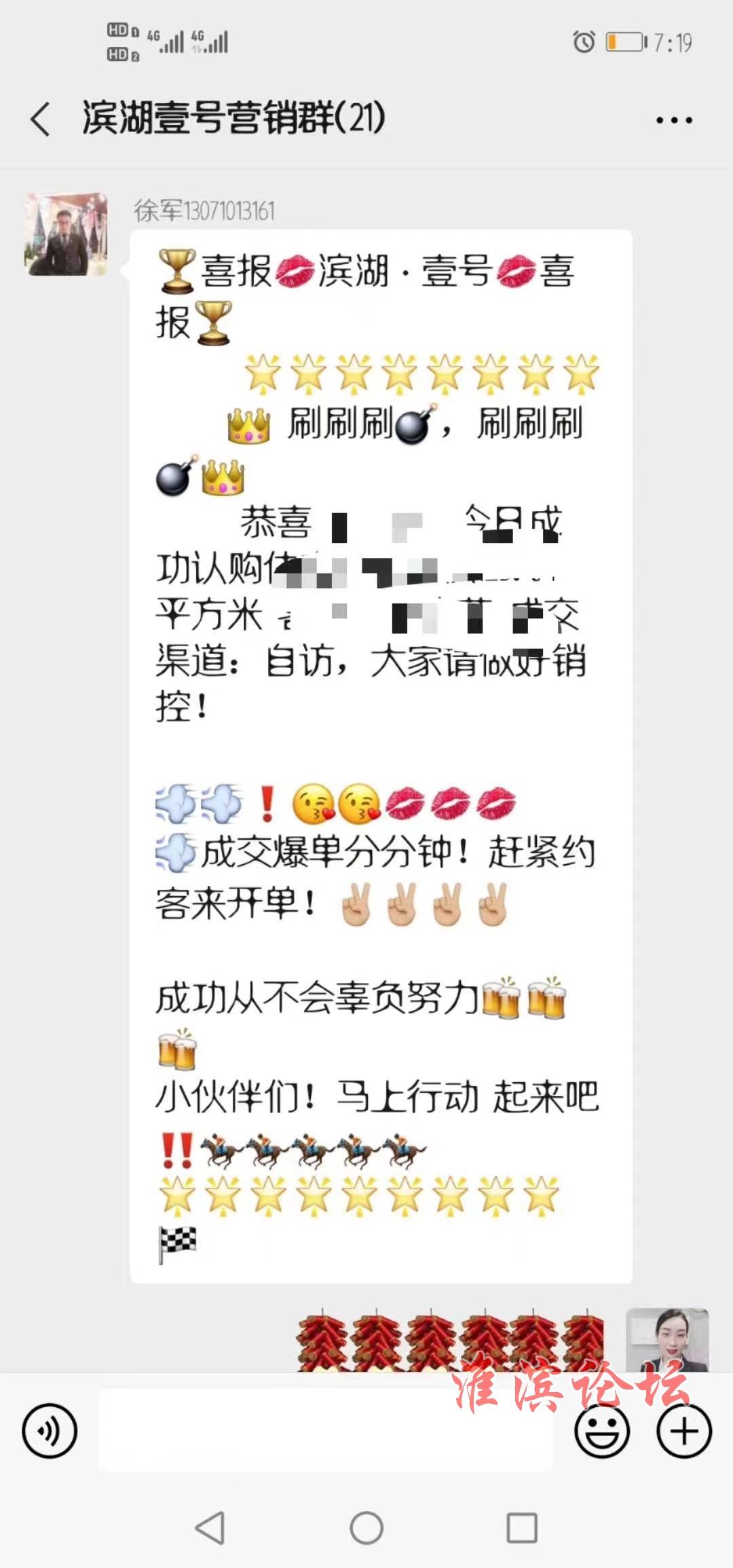Switch to voice message input
733x1568 pixels.
click(x=50, y=1431)
